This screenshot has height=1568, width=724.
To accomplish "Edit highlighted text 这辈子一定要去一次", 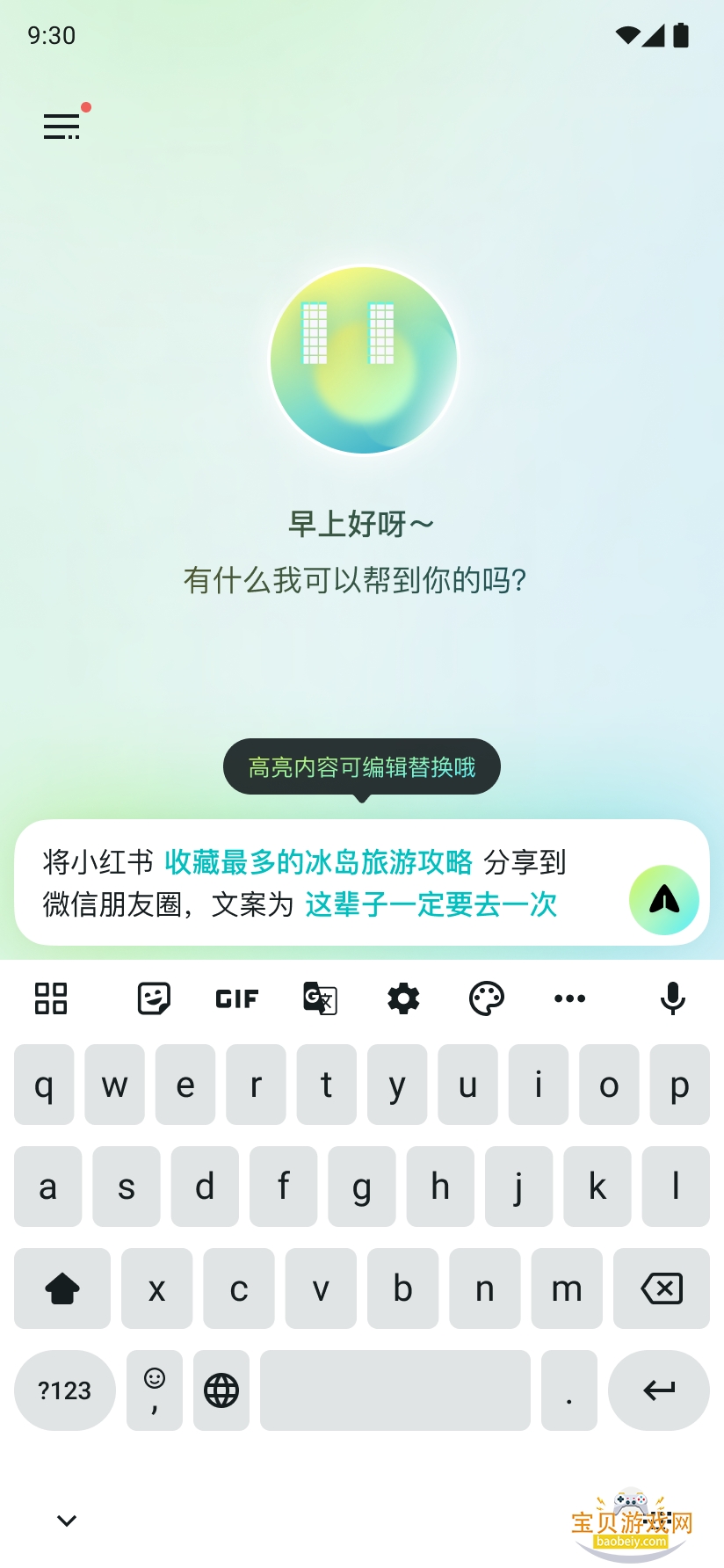I will [431, 904].
